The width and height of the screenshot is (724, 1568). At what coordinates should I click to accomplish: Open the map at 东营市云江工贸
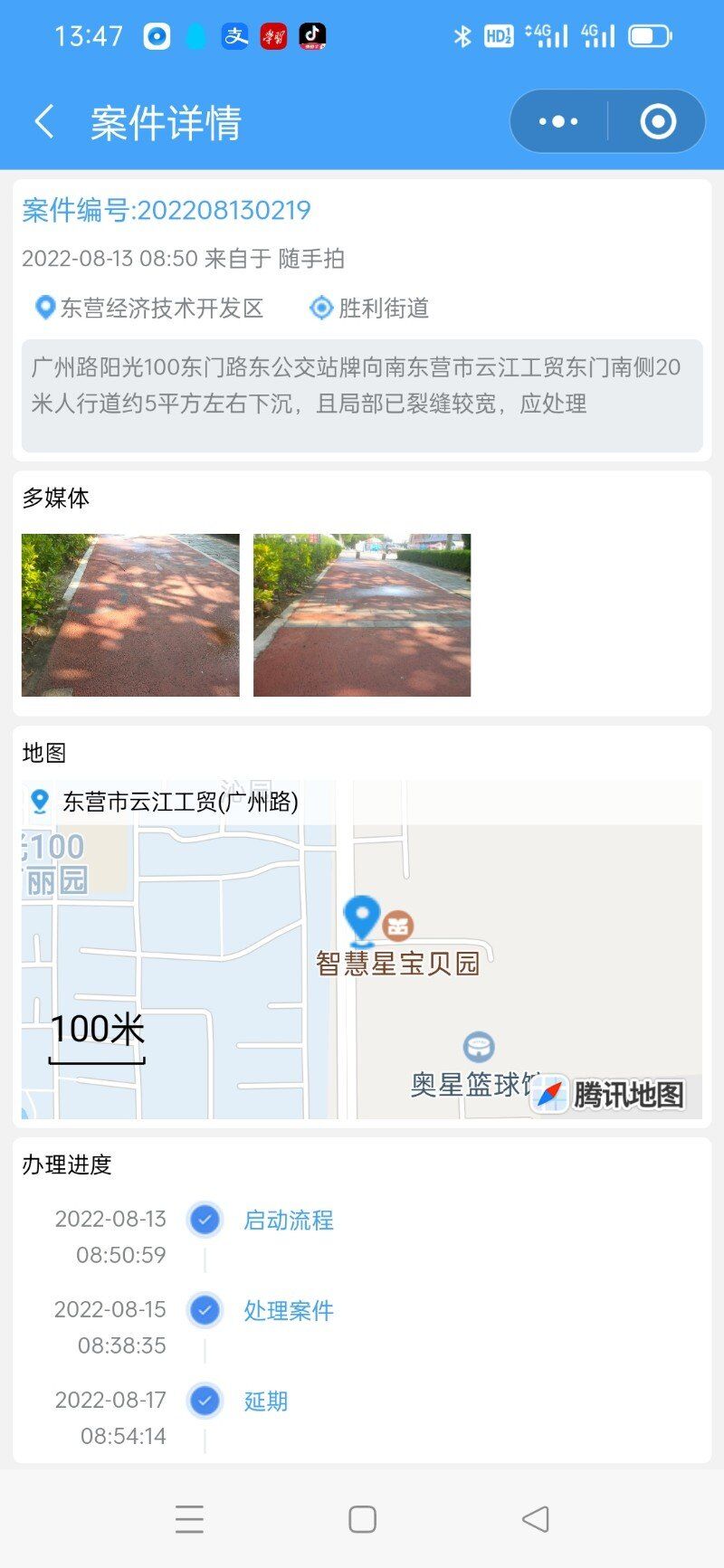[362, 950]
